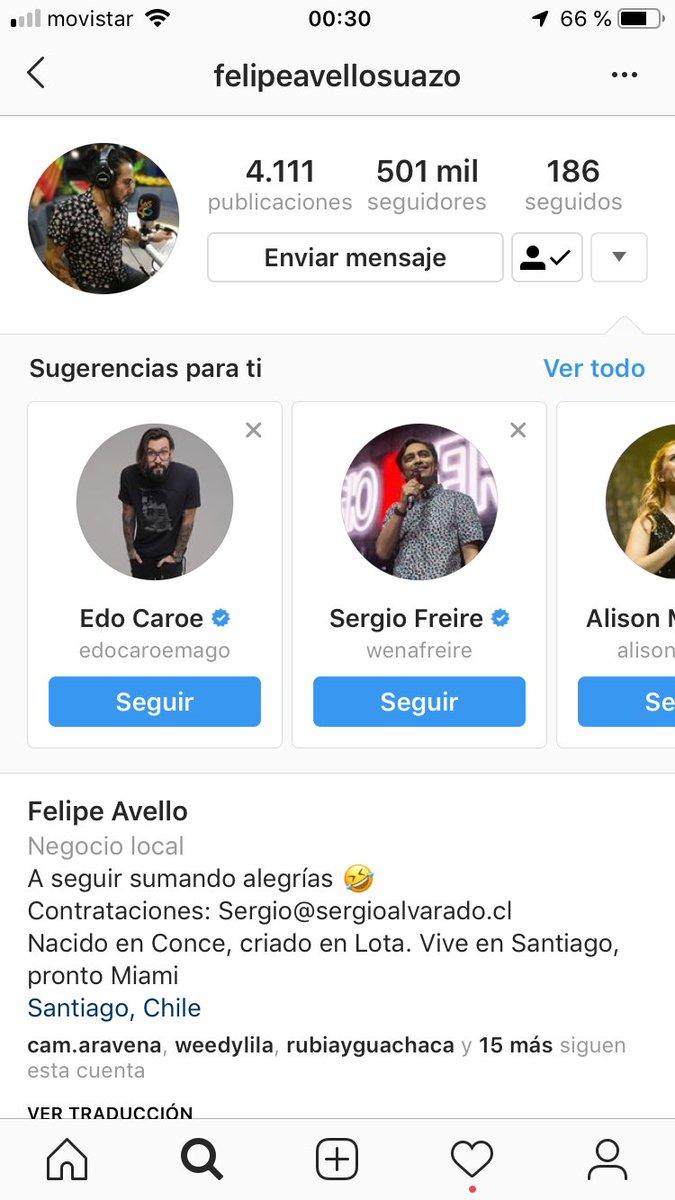Follow Edo Caroe
The width and height of the screenshot is (675, 1200).
tap(155, 702)
